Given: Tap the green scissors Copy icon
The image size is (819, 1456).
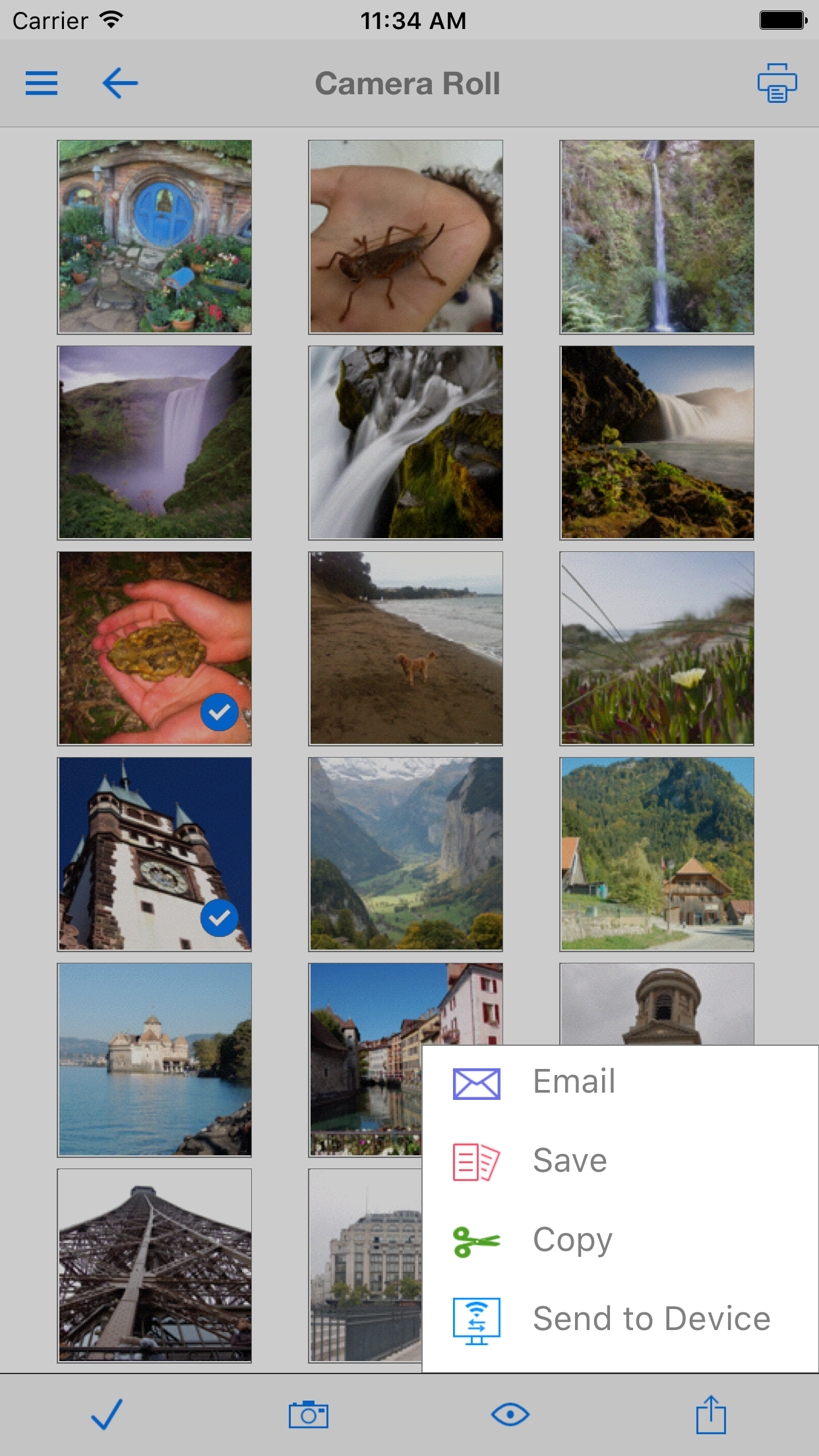Looking at the screenshot, I should pyautogui.click(x=477, y=1240).
